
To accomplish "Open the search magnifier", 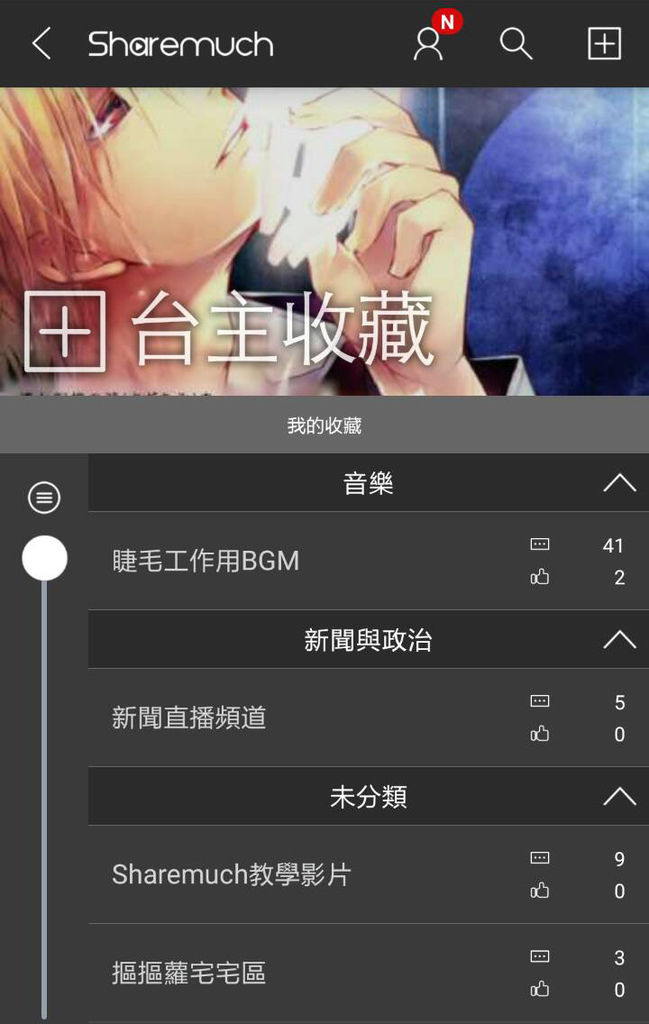I will point(516,44).
